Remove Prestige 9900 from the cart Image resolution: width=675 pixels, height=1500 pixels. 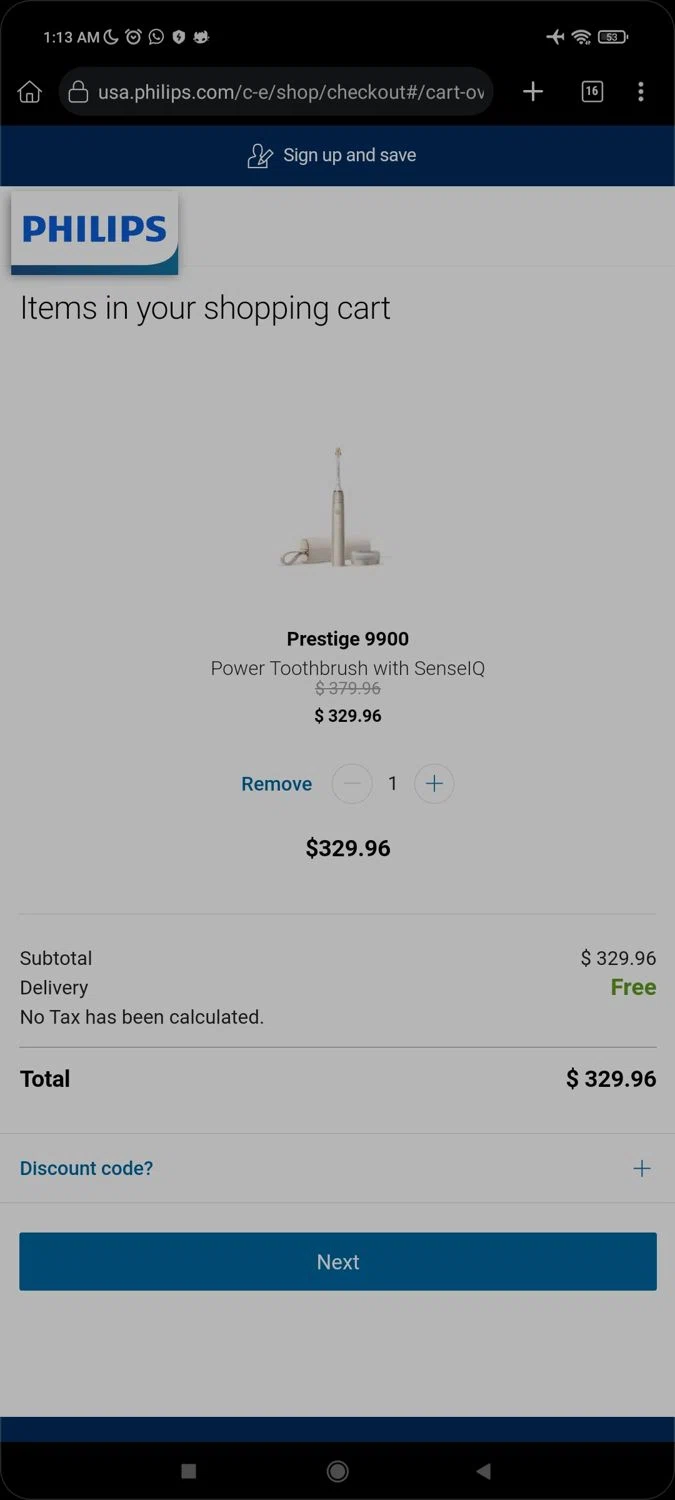[x=276, y=784]
